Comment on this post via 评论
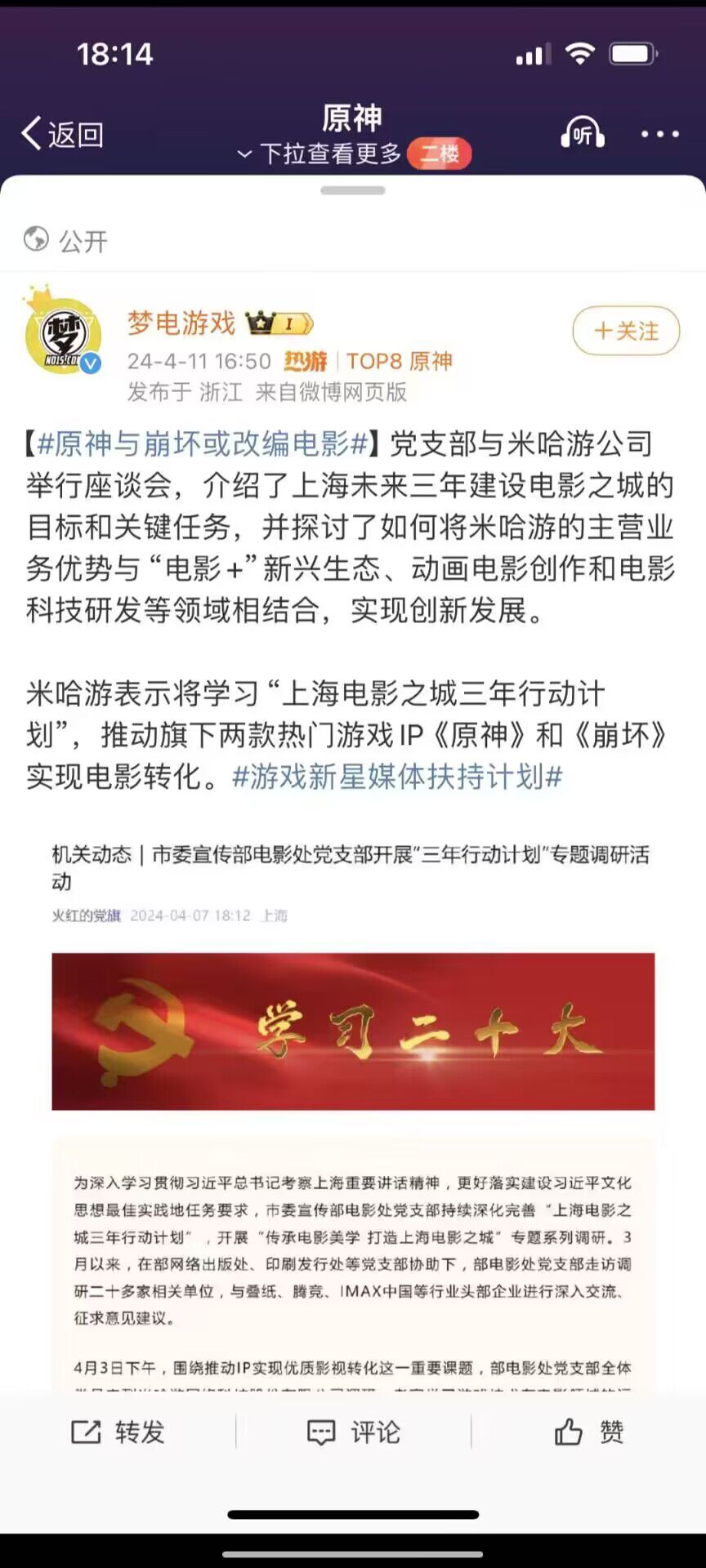 (x=353, y=1432)
